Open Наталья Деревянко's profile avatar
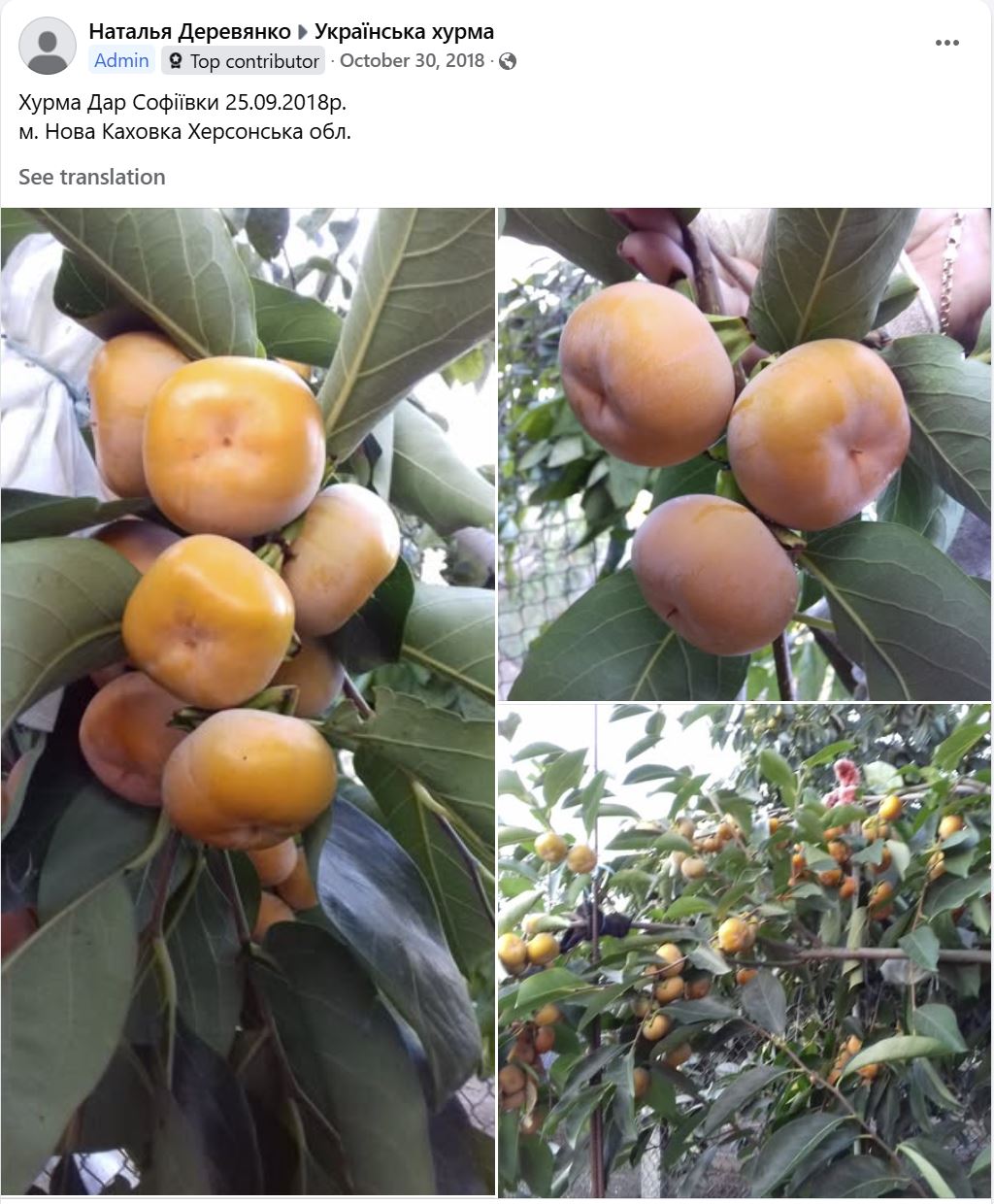The width and height of the screenshot is (994, 1204). coord(48,46)
